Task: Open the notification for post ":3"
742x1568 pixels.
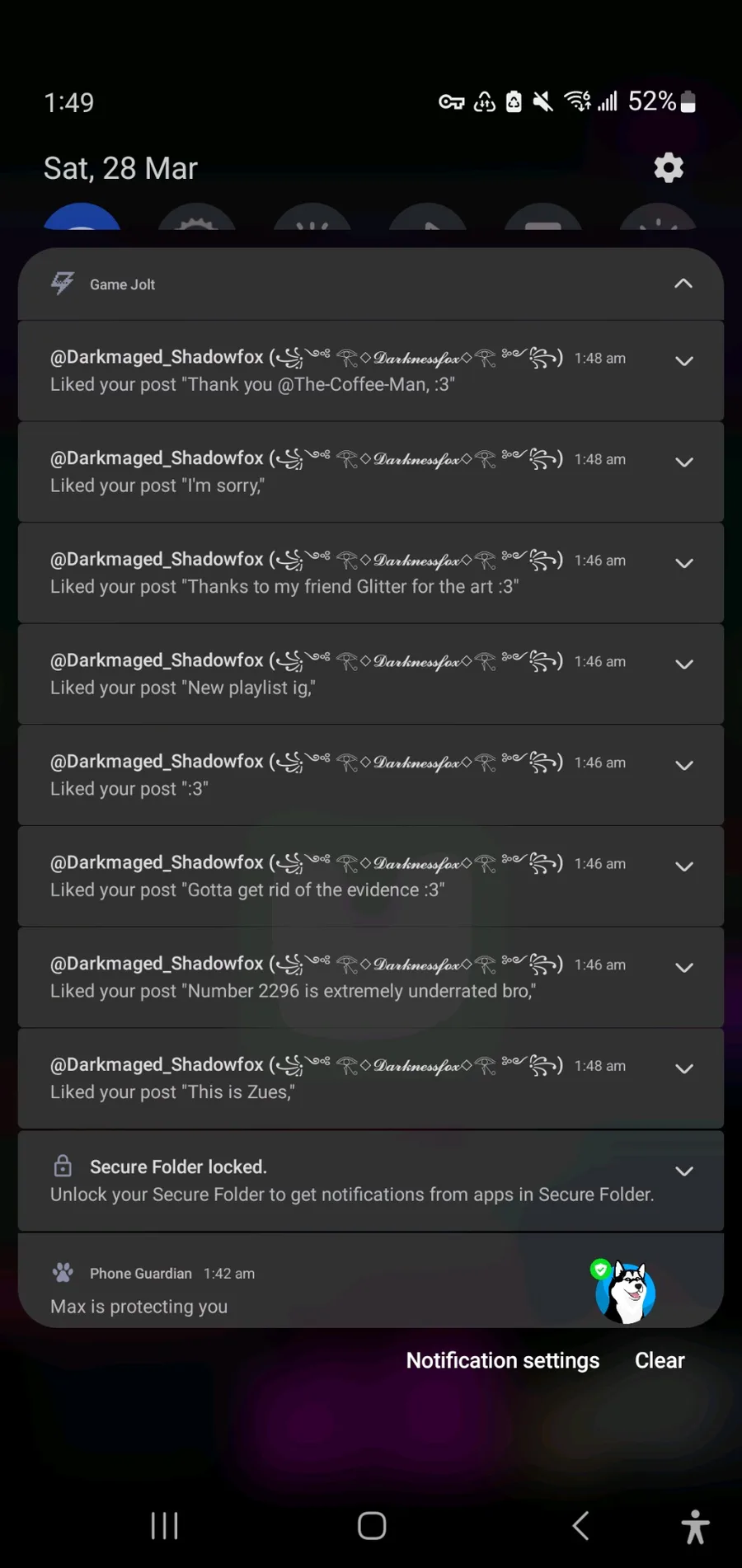Action: [x=330, y=775]
